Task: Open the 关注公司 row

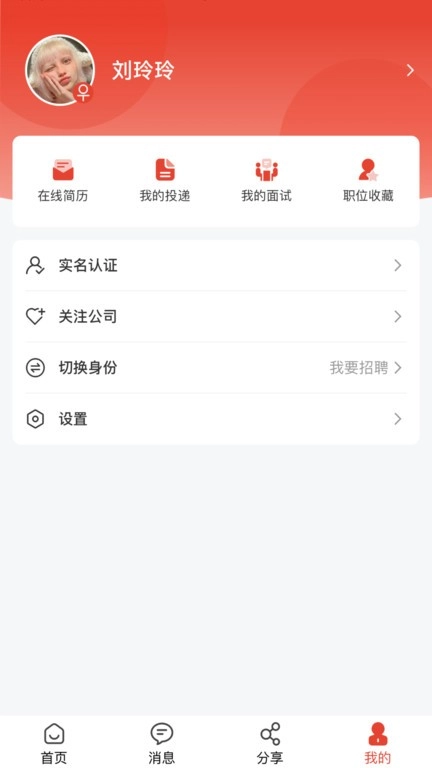Action: click(x=216, y=316)
